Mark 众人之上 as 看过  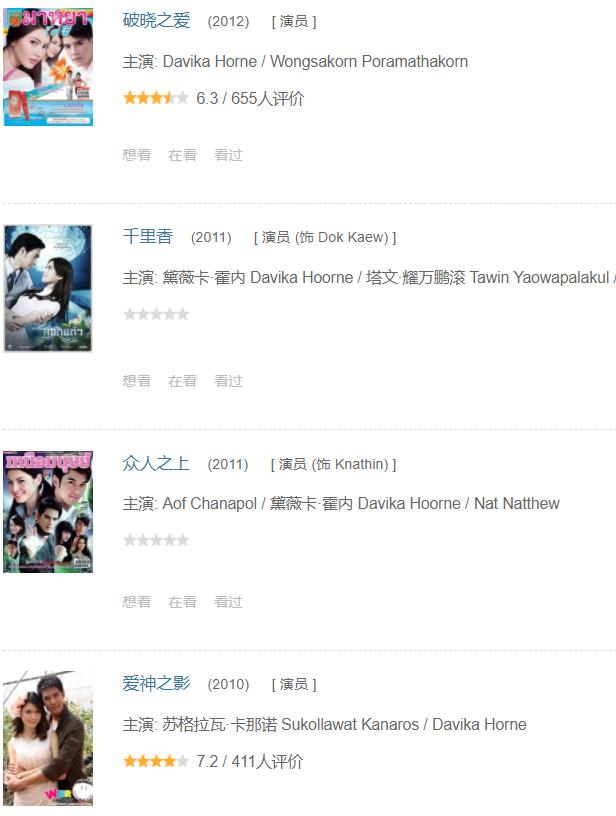pyautogui.click(x=228, y=602)
